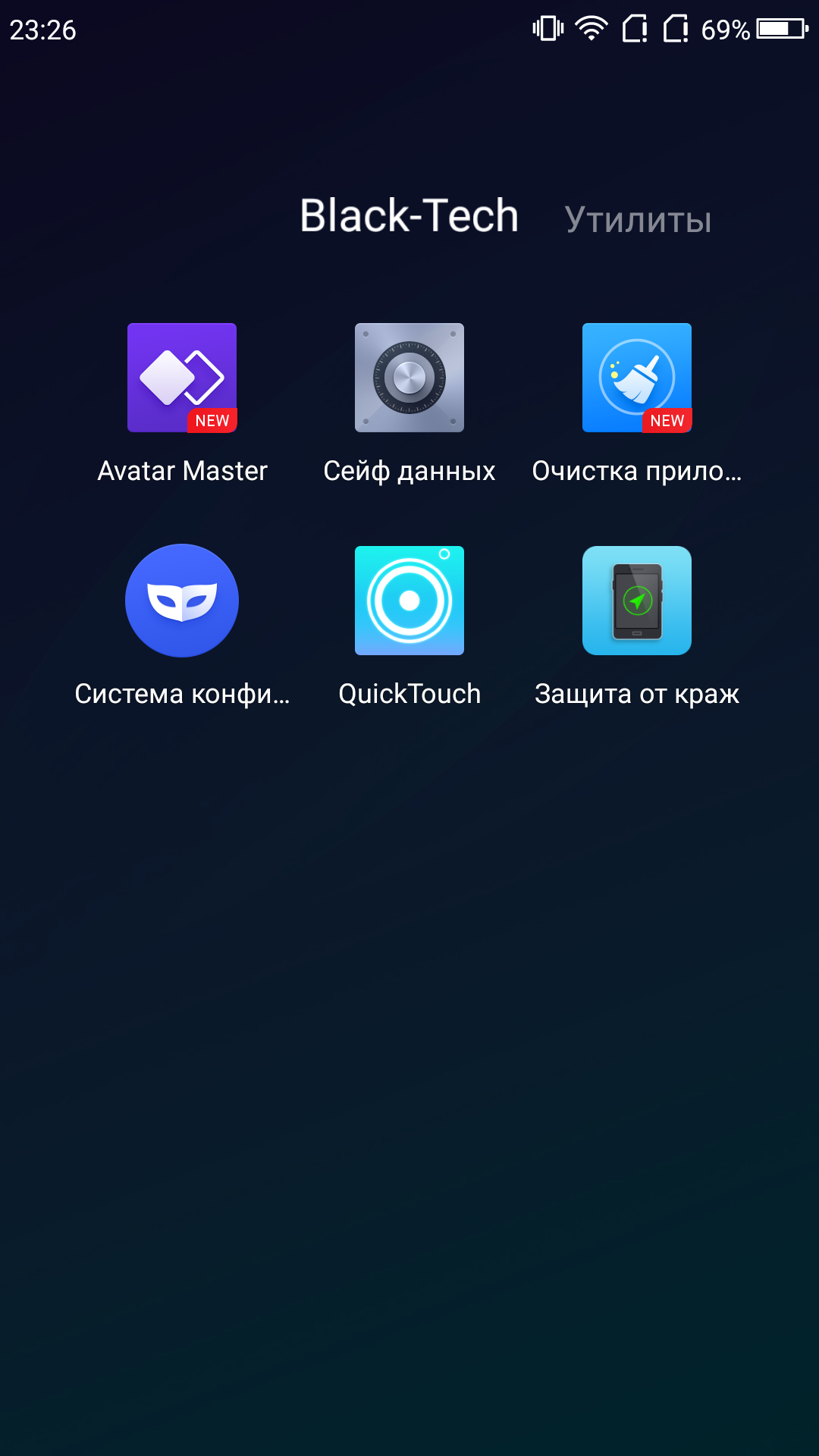The width and height of the screenshot is (819, 1456).
Task: Launch Сейф данных app
Action: tap(409, 378)
